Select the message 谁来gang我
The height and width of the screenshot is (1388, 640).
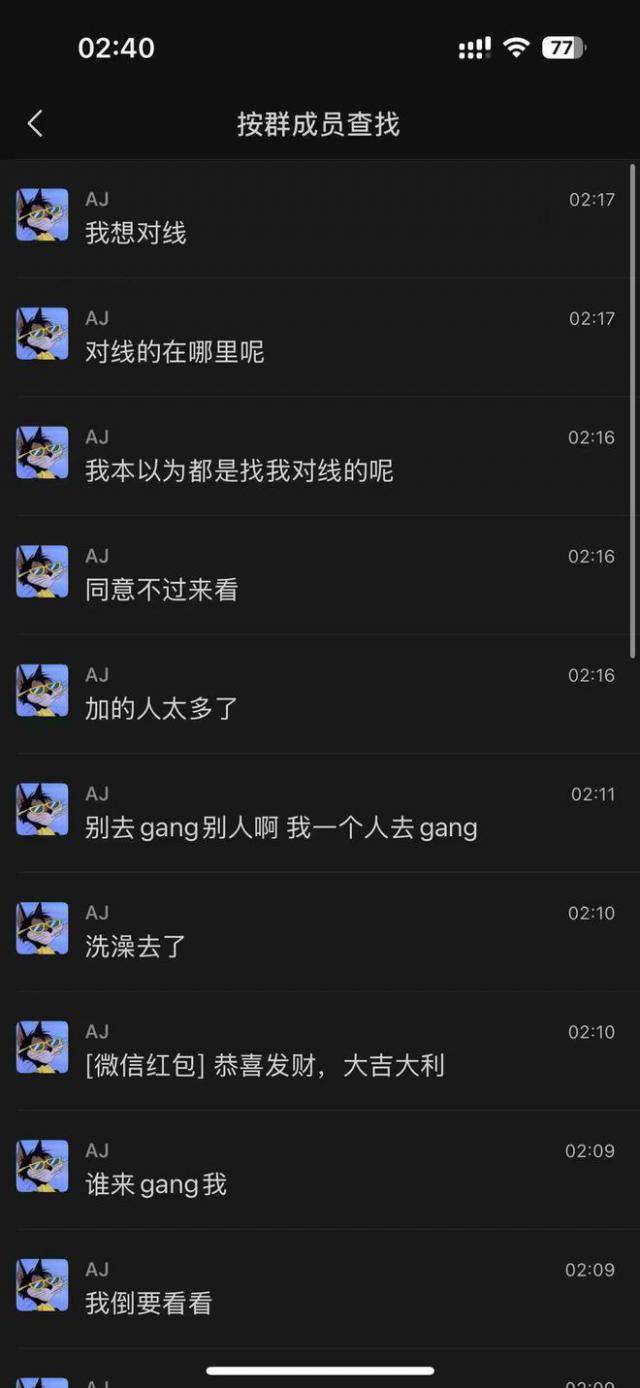coord(156,1185)
